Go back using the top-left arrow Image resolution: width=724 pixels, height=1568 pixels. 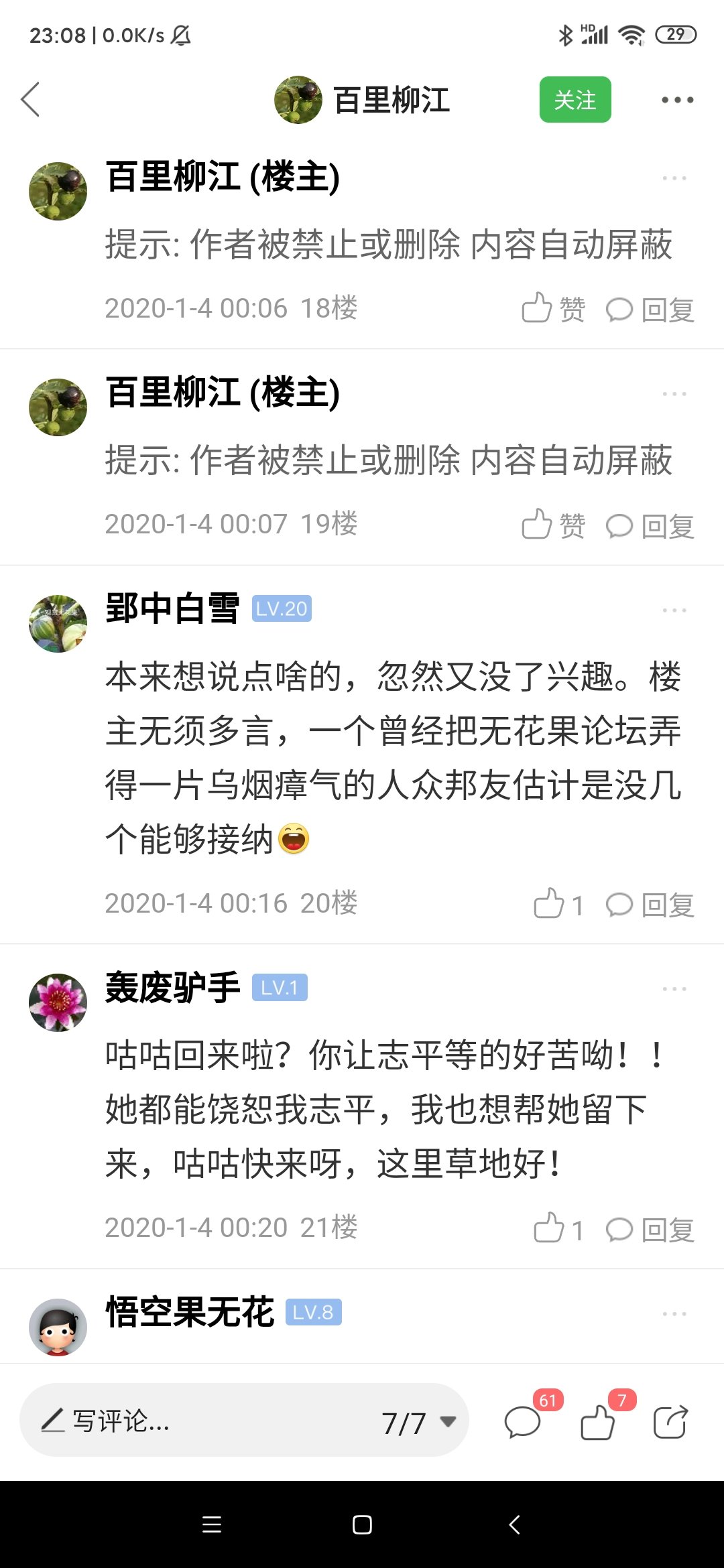click(31, 100)
